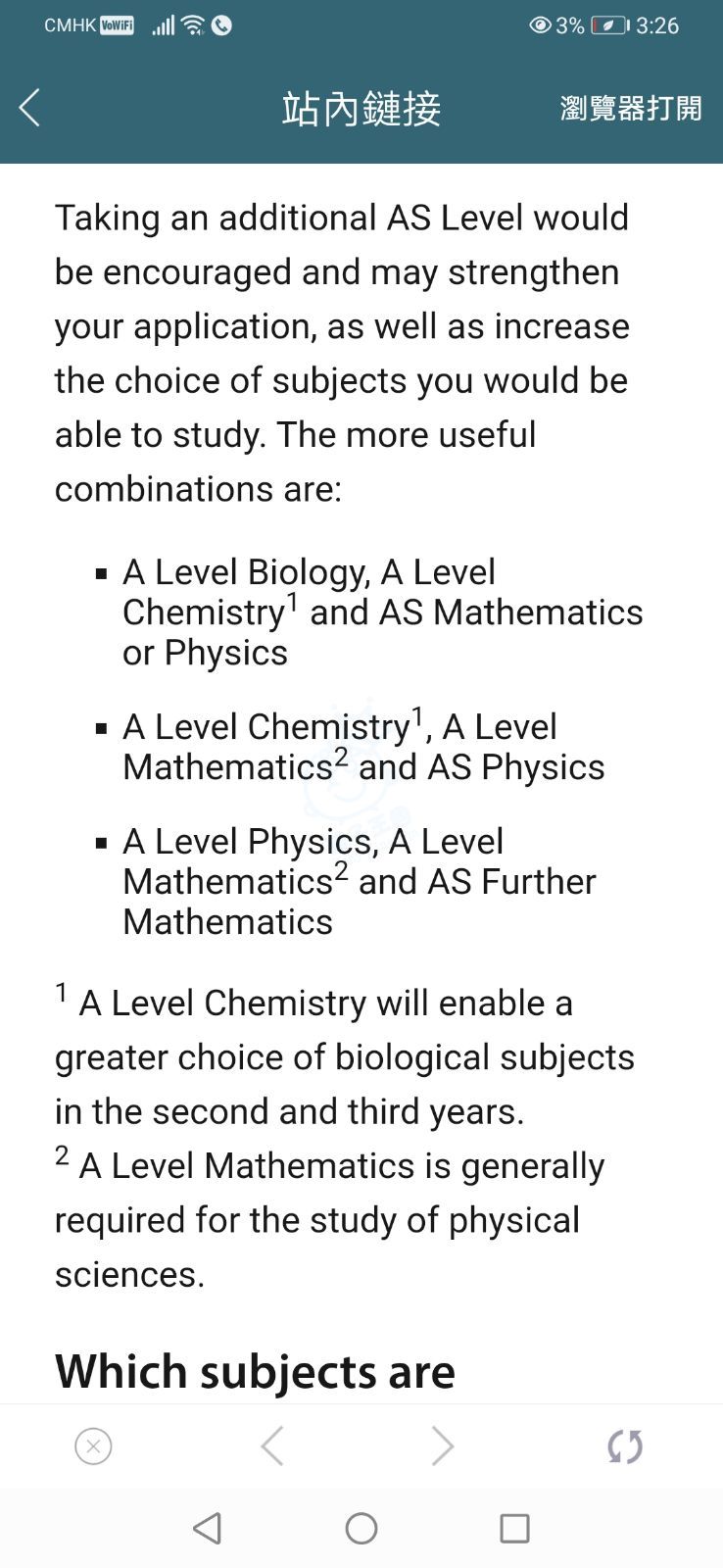Go to the previous web page

(x=272, y=1446)
